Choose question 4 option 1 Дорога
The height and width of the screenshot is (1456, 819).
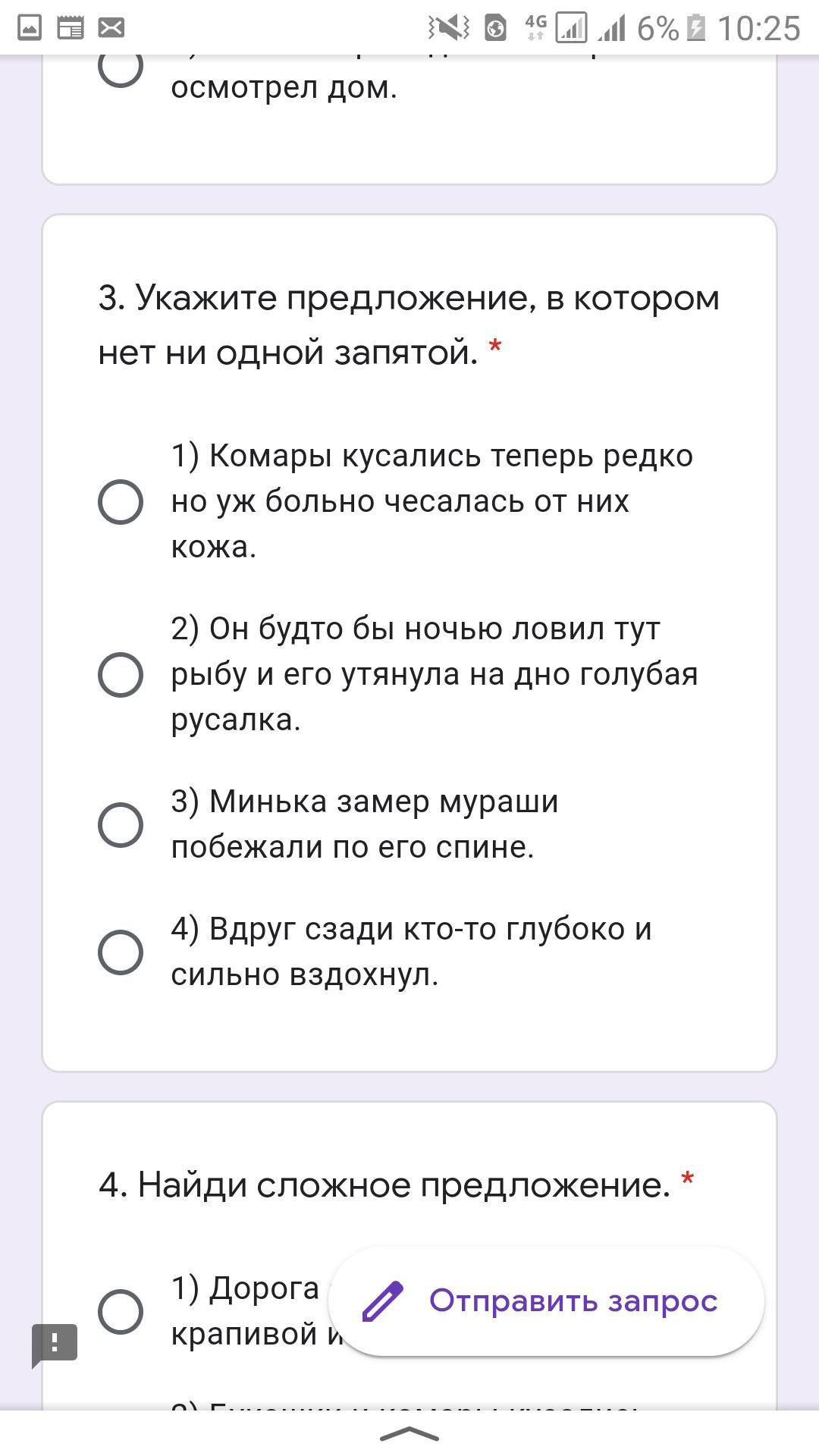click(121, 1311)
